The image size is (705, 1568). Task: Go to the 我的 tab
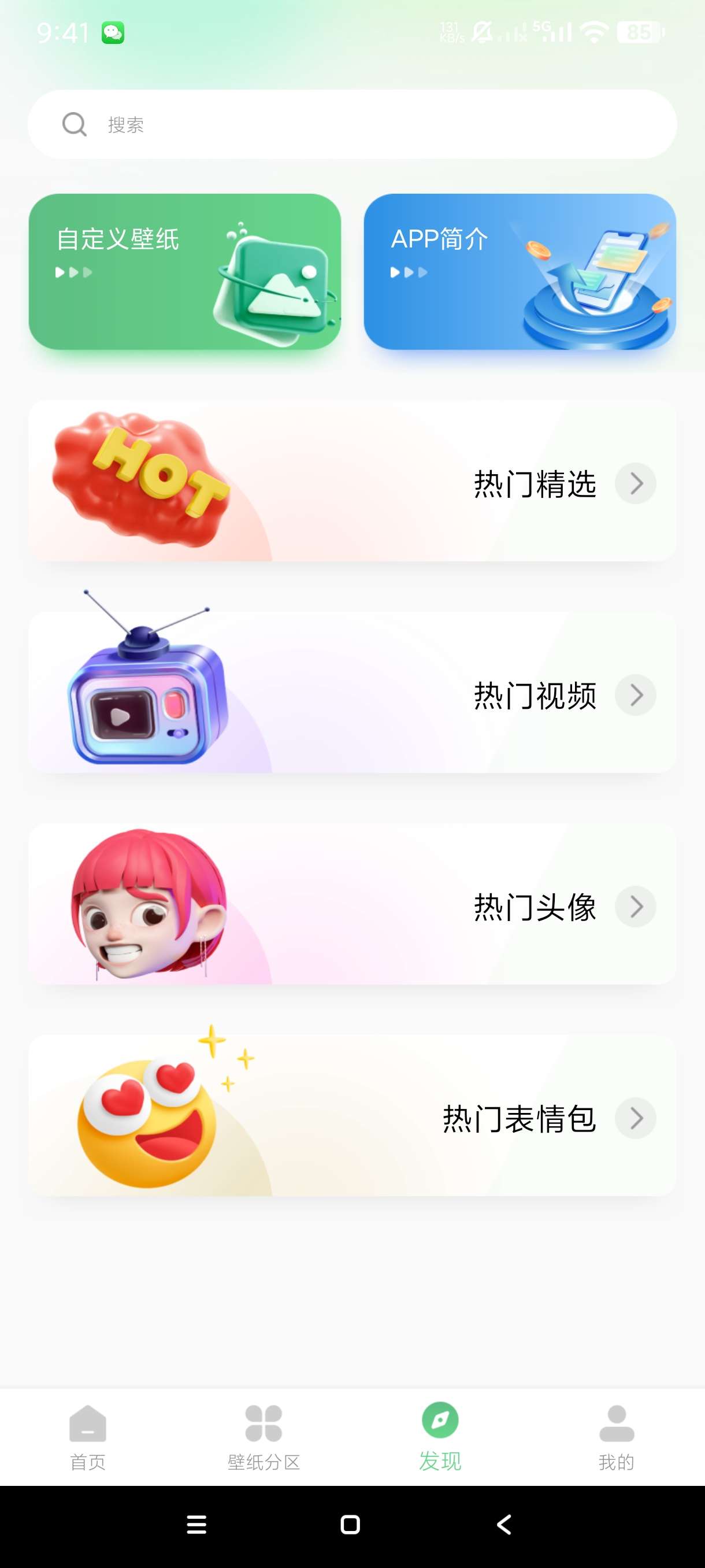tap(616, 1438)
